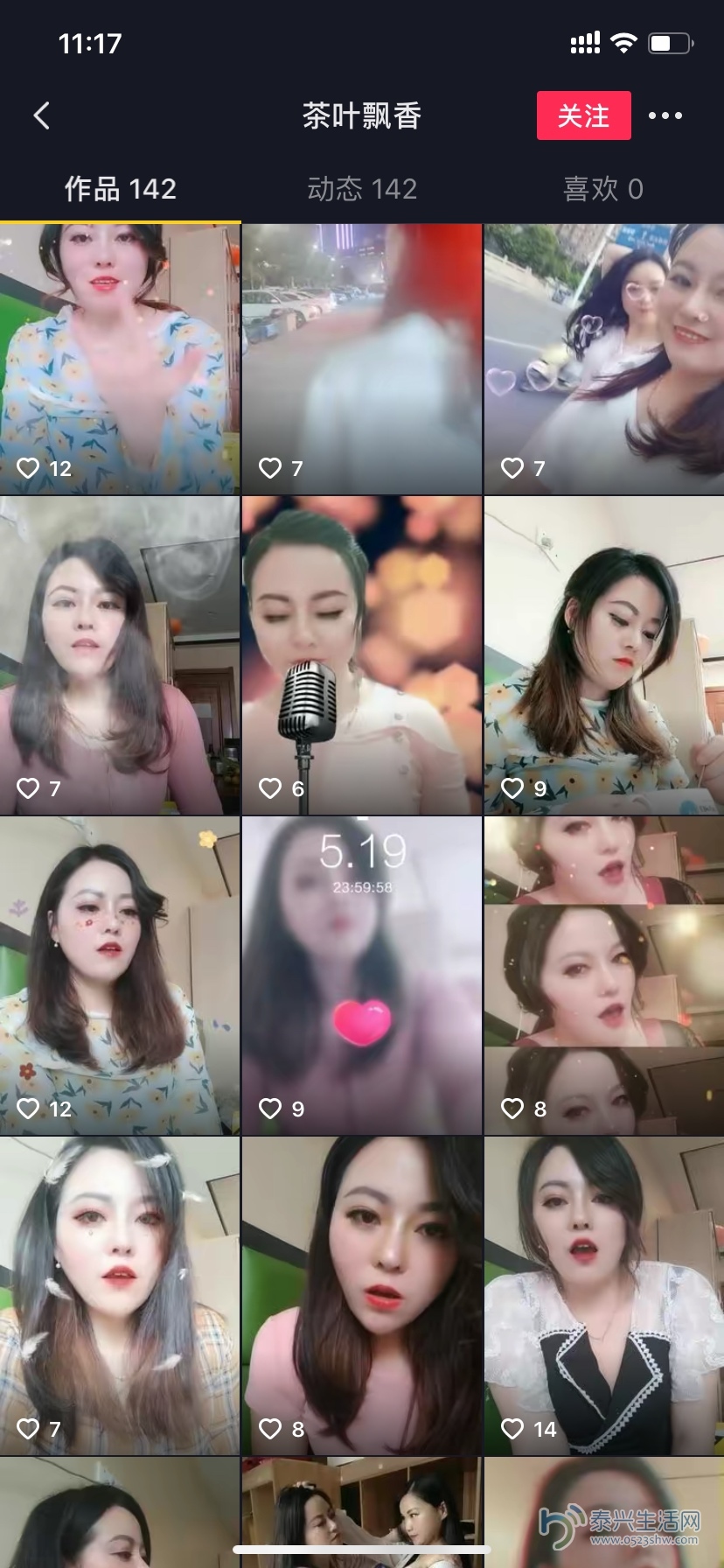Image resolution: width=724 pixels, height=1568 pixels.
Task: Open the 5.19 clock video with heart
Action: [x=362, y=975]
